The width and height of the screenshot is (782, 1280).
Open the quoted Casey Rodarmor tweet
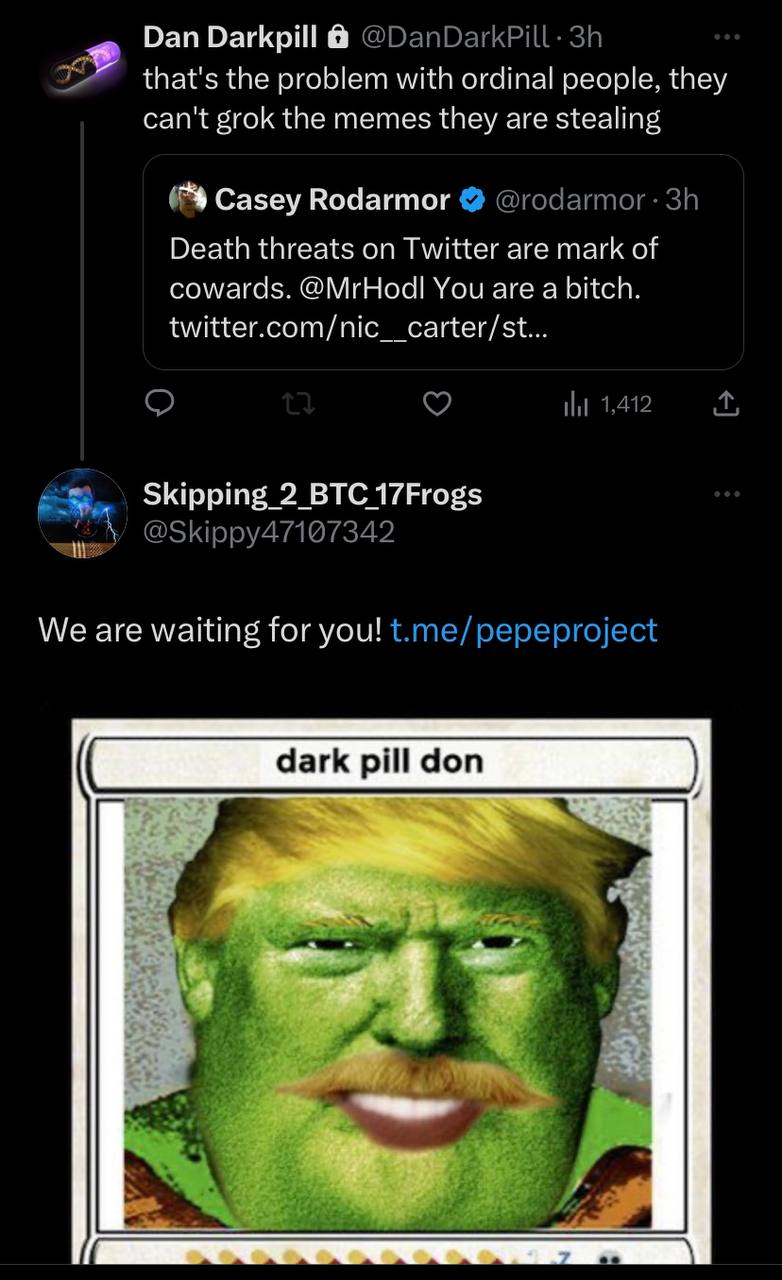click(x=443, y=262)
